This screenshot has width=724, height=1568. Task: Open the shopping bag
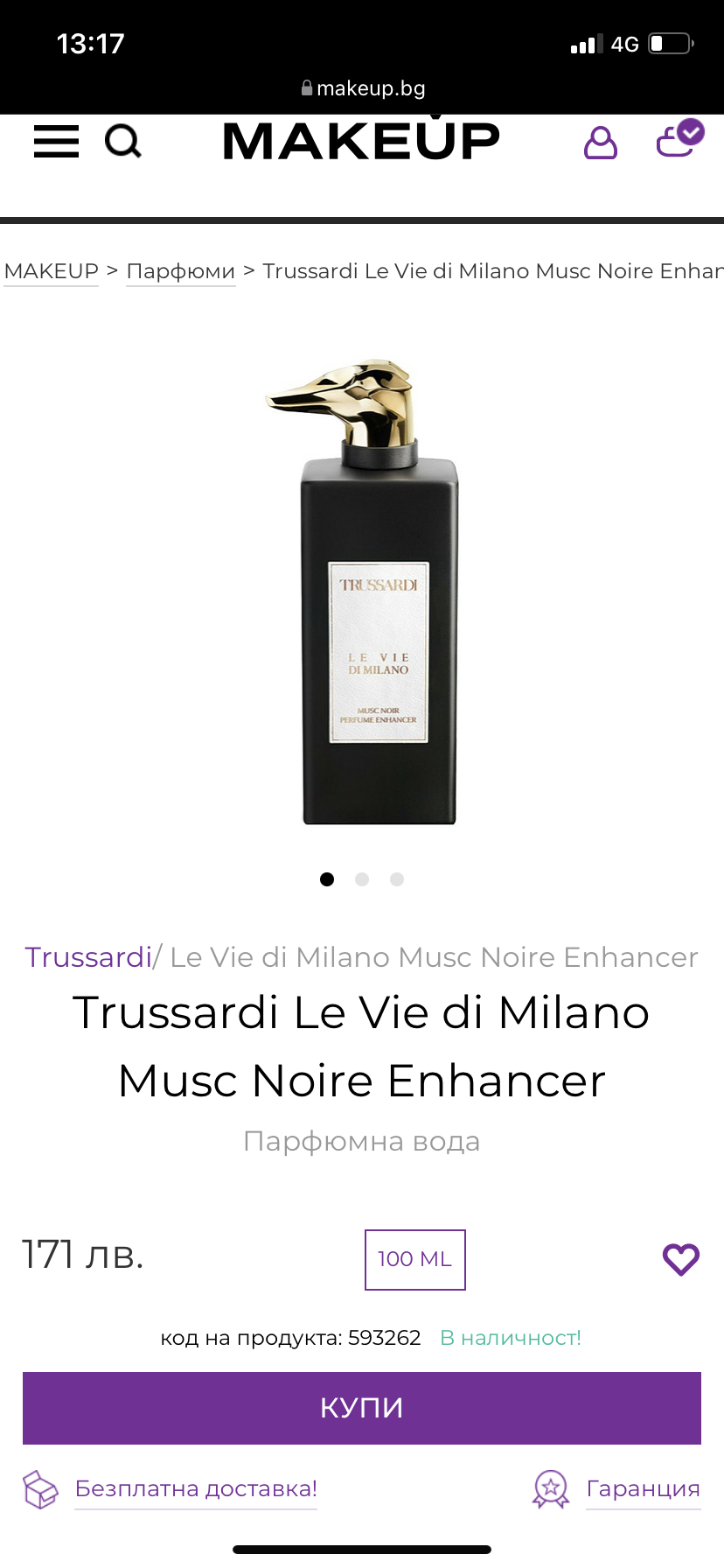679,140
